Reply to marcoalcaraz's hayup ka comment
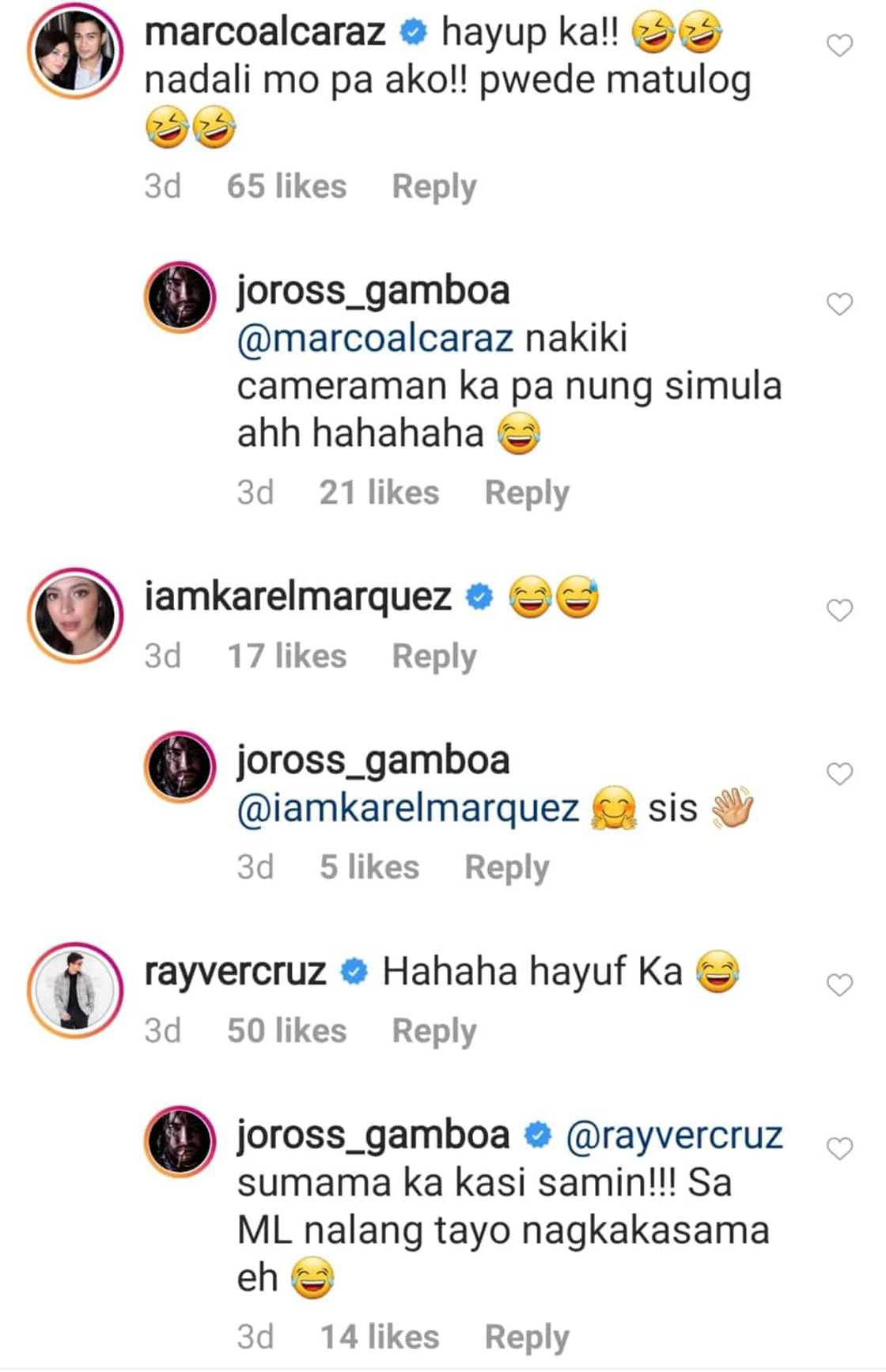Viewport: 886px width, 1372px height. pyautogui.click(x=434, y=187)
